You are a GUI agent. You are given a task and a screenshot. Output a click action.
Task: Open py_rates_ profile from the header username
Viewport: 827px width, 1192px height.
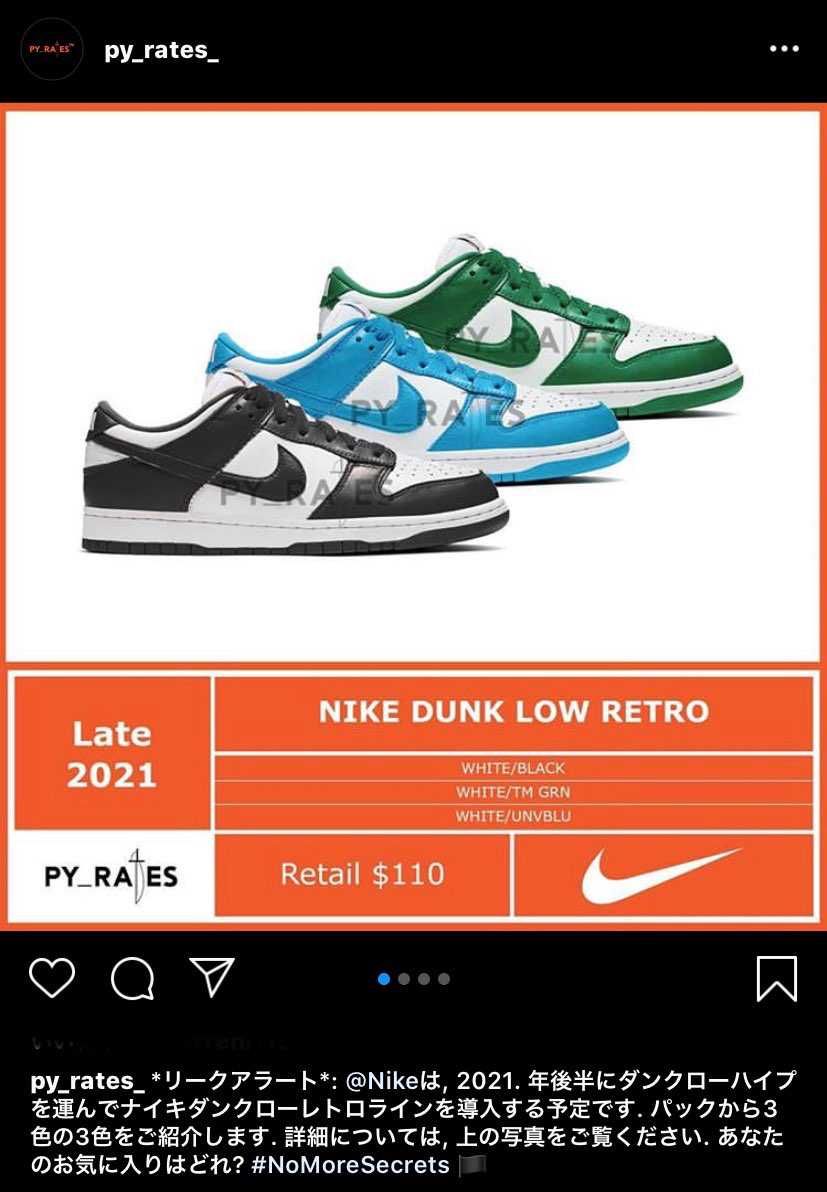pos(161,51)
